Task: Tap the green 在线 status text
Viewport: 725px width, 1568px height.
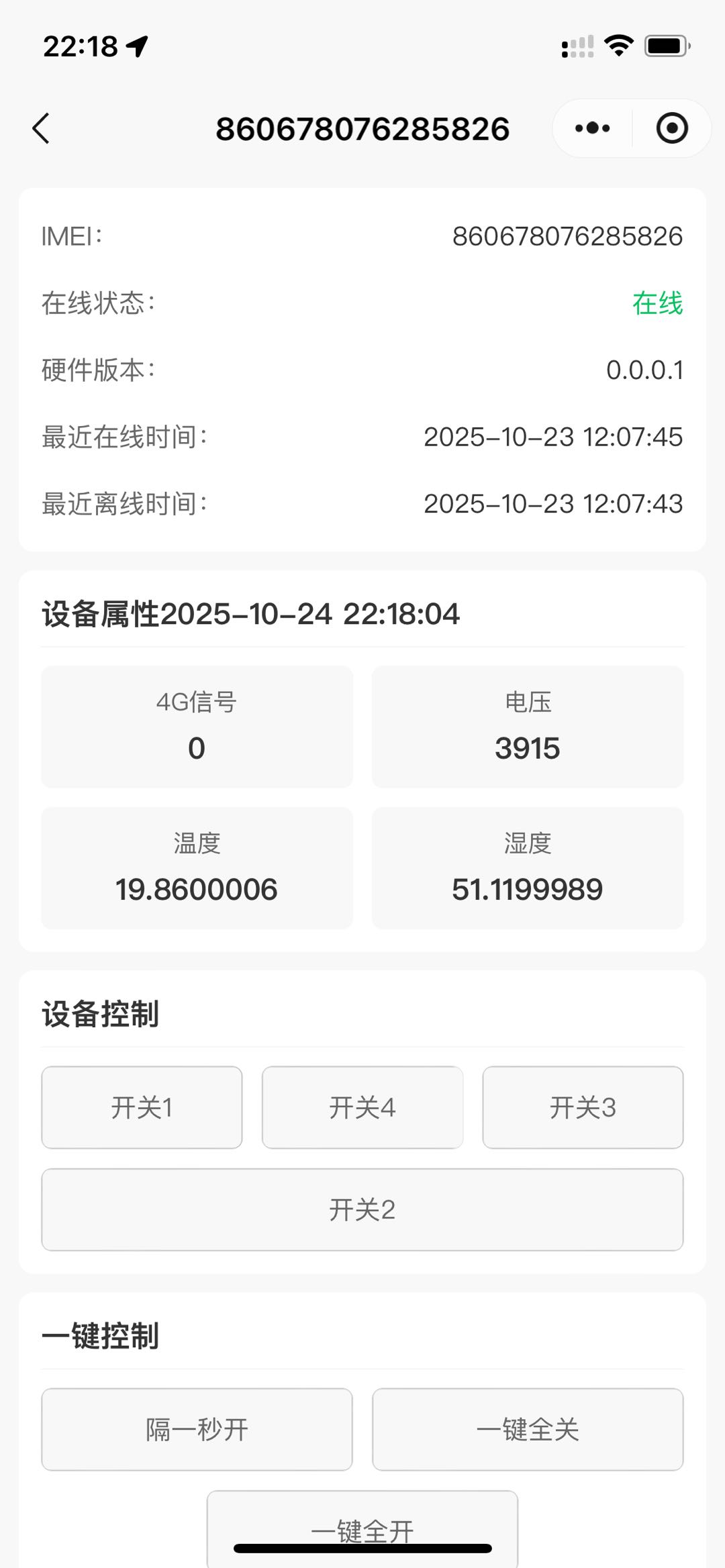Action: point(659,304)
